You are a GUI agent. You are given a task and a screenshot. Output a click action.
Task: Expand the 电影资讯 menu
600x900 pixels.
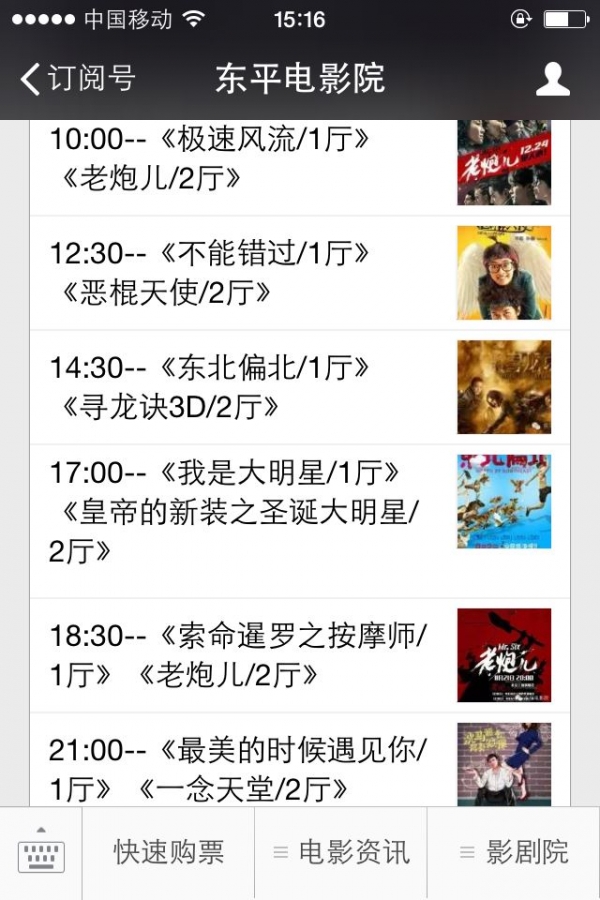(x=341, y=853)
